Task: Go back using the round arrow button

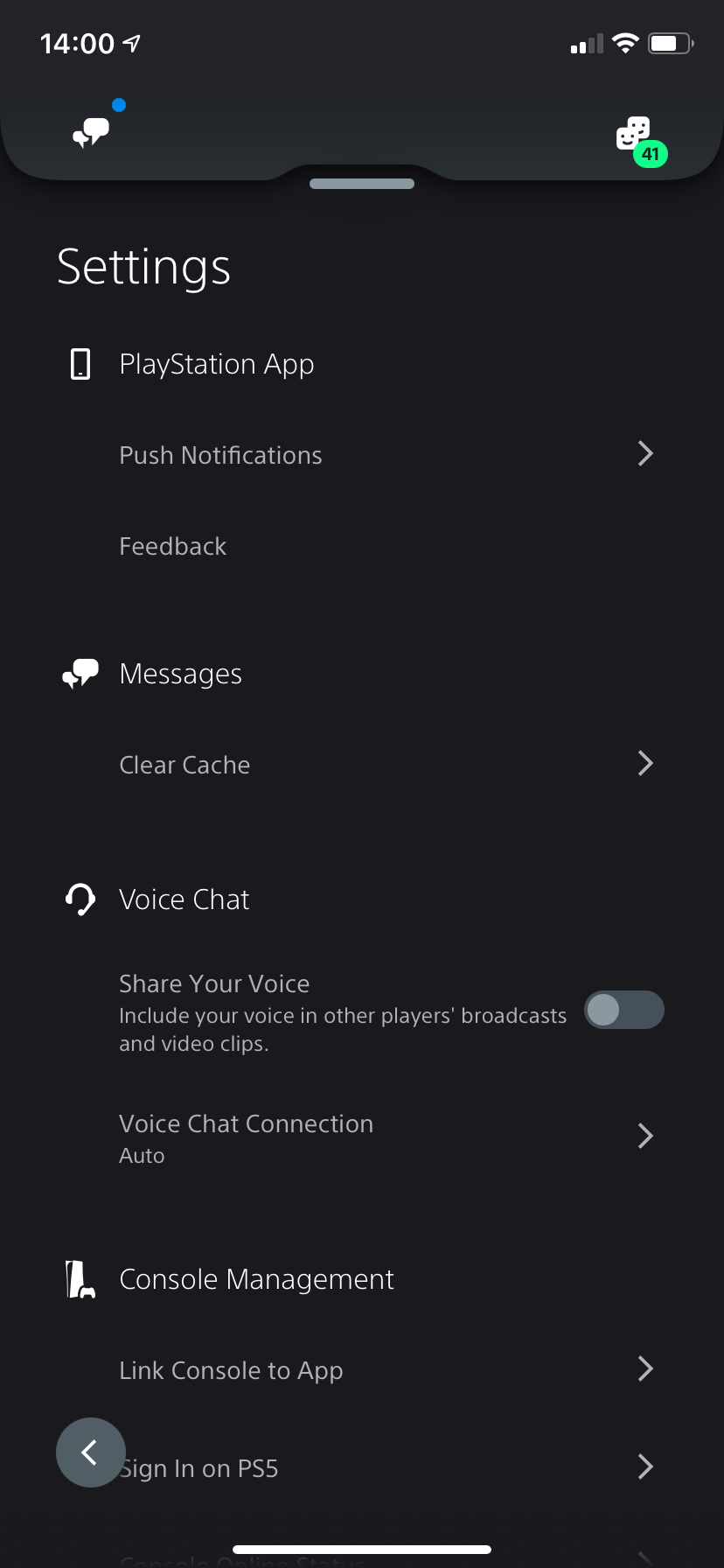Action: tap(91, 1452)
